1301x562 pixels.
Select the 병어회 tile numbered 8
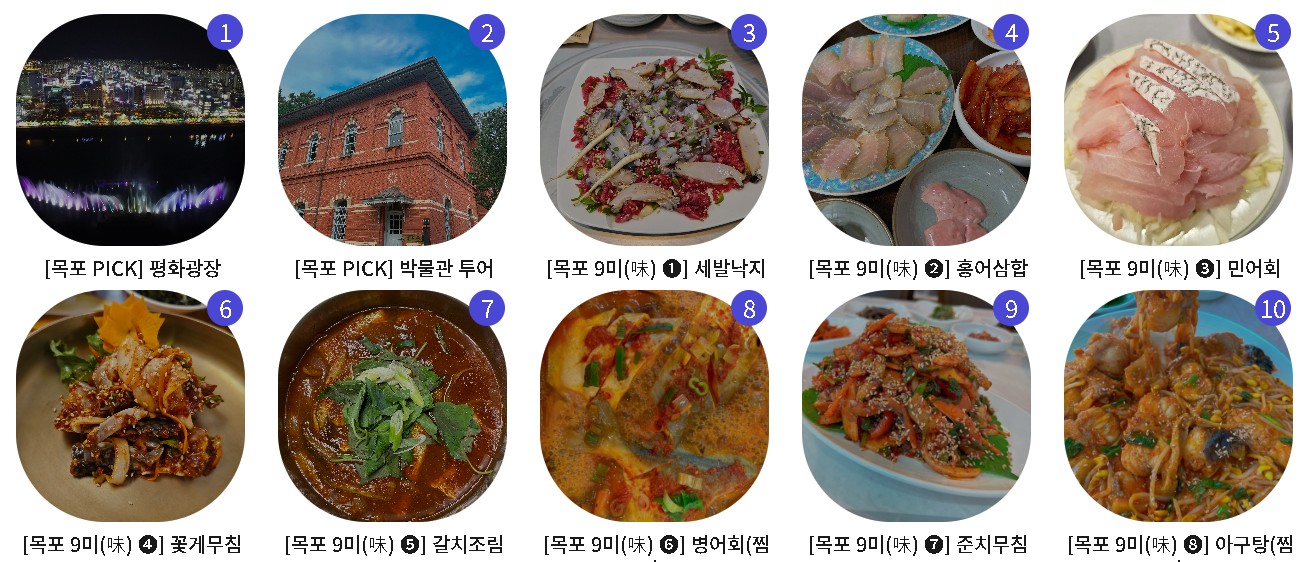[655, 406]
